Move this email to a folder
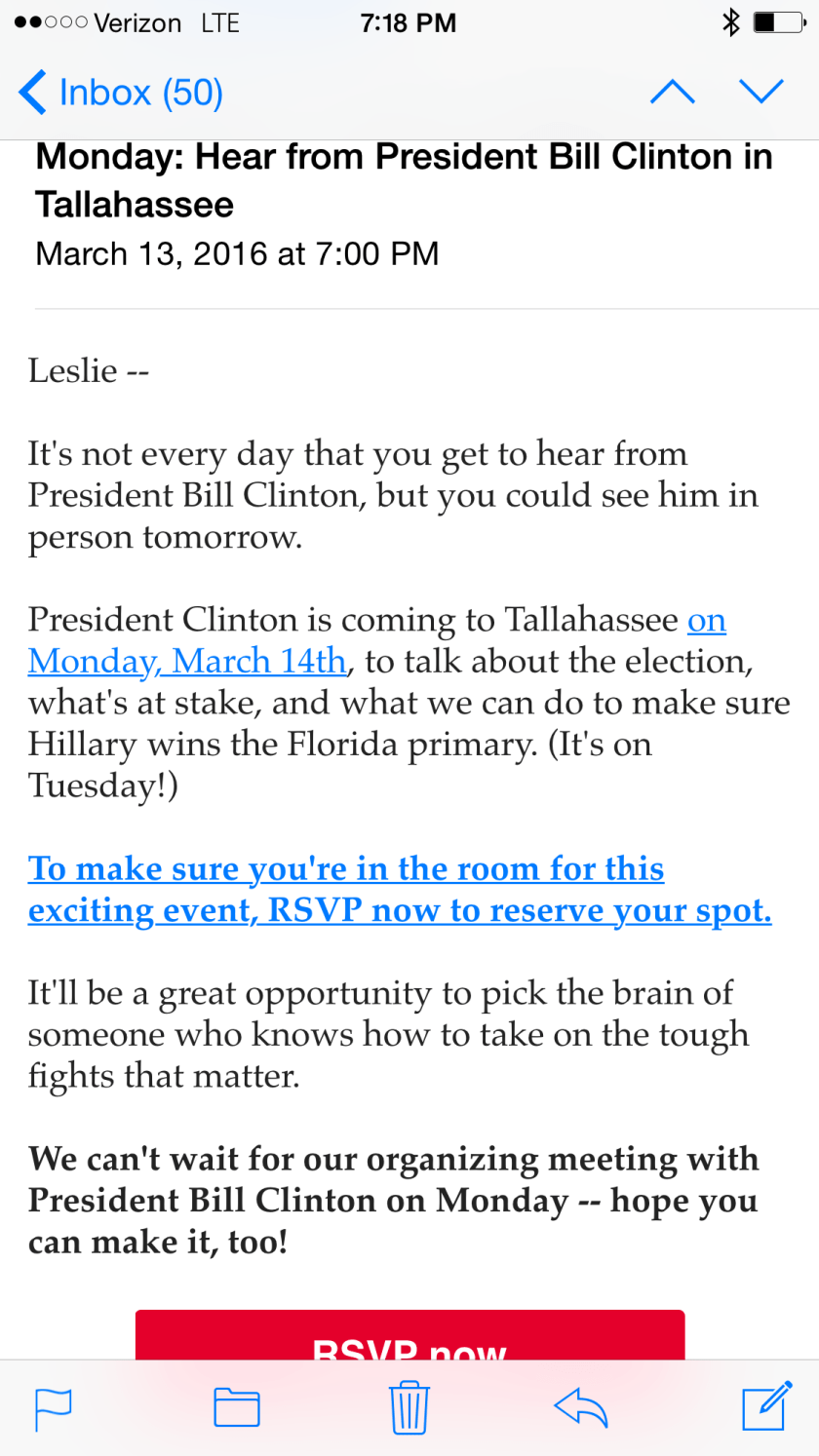Screen dimensions: 819x1456 point(236,1407)
